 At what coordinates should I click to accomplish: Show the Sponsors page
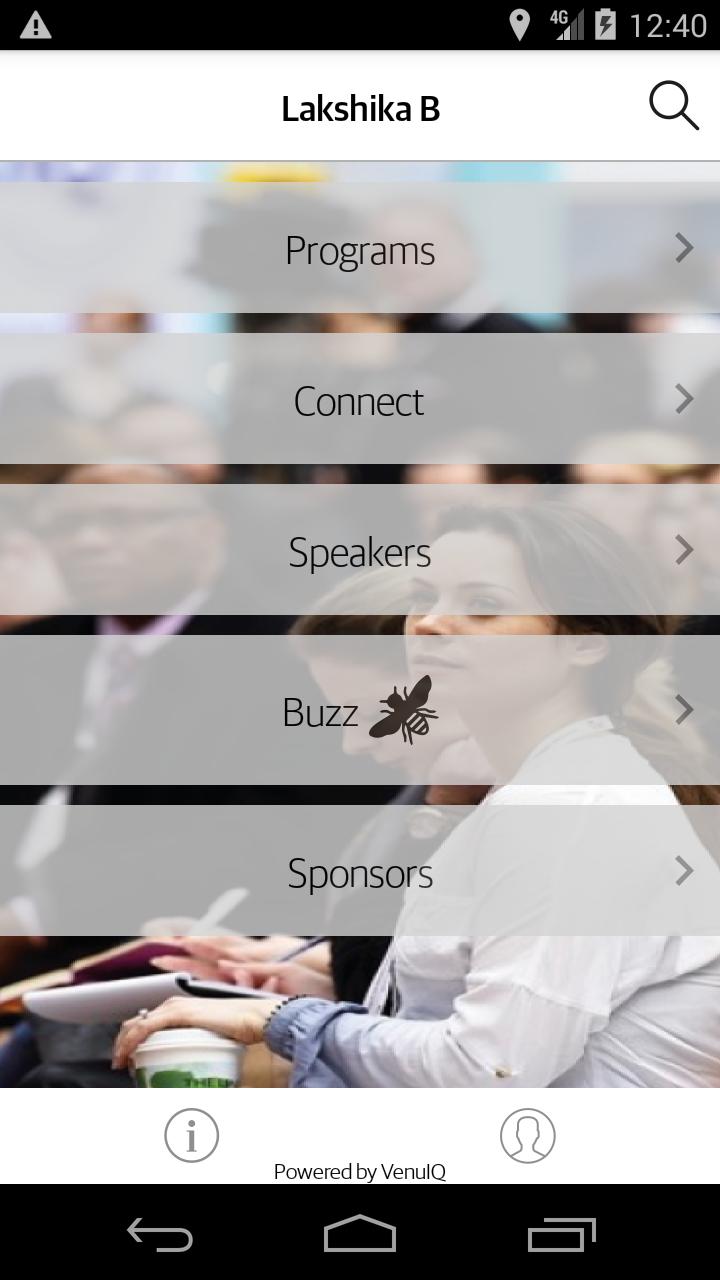pos(360,871)
